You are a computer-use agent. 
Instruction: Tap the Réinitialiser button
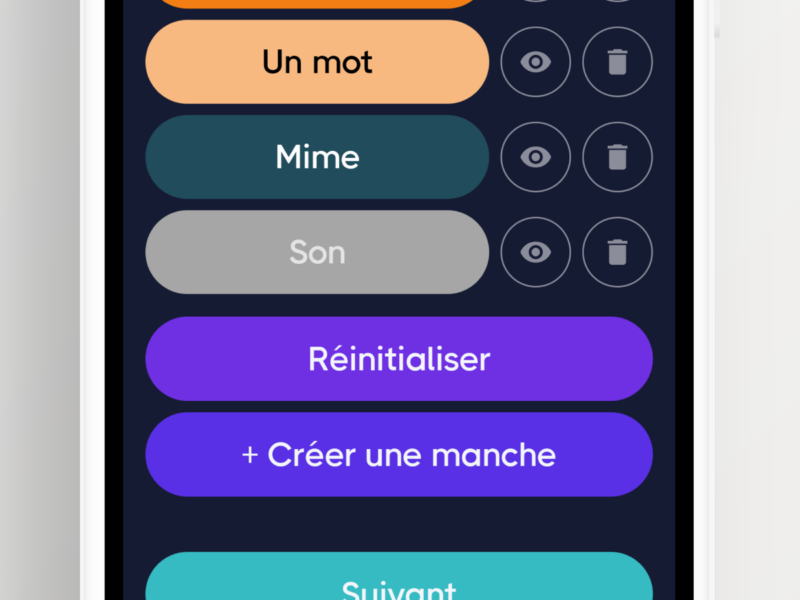pyautogui.click(x=399, y=359)
